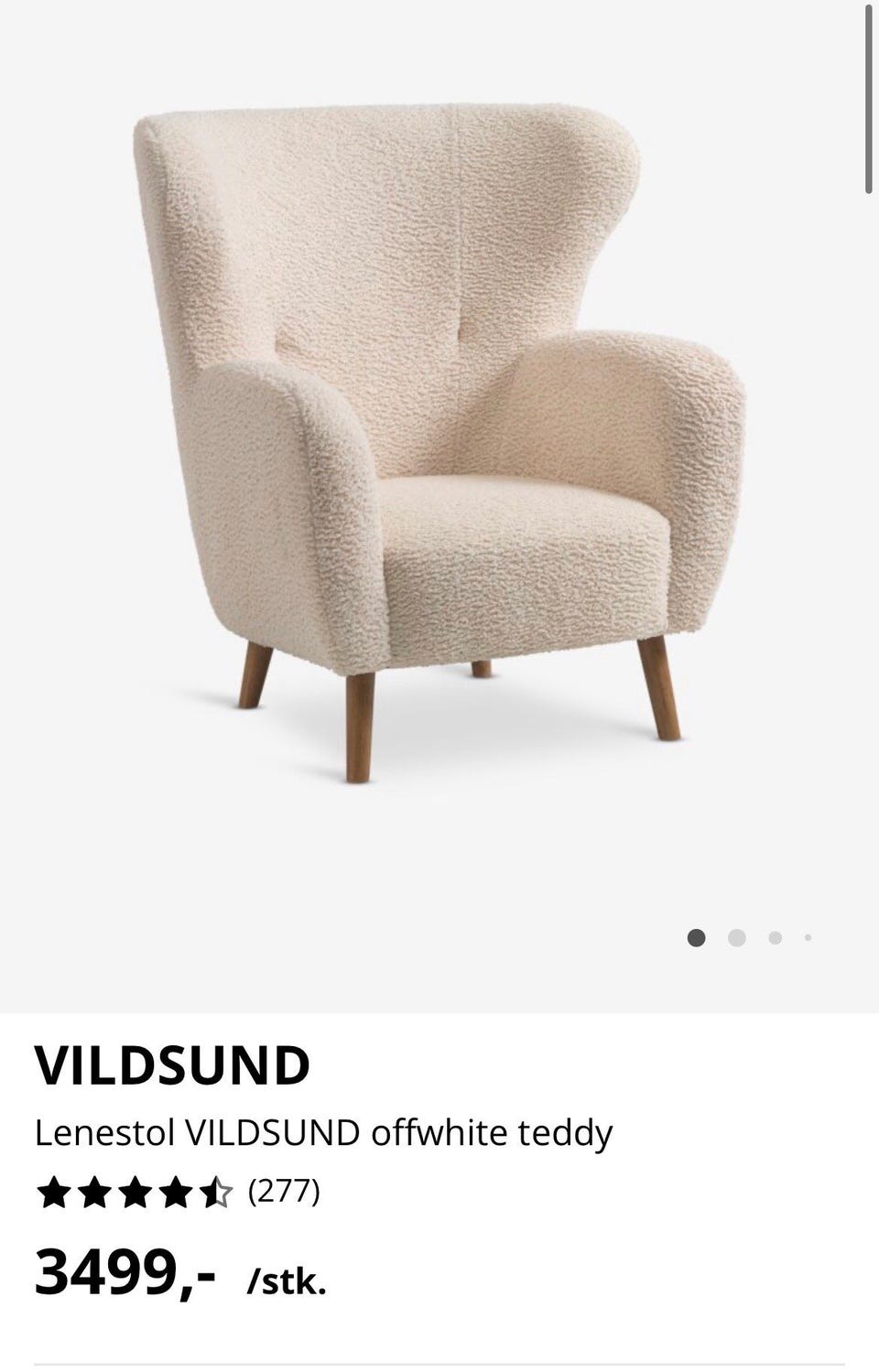Expand the image gallery via carousel dots
The image size is (879, 1372).
click(751, 937)
